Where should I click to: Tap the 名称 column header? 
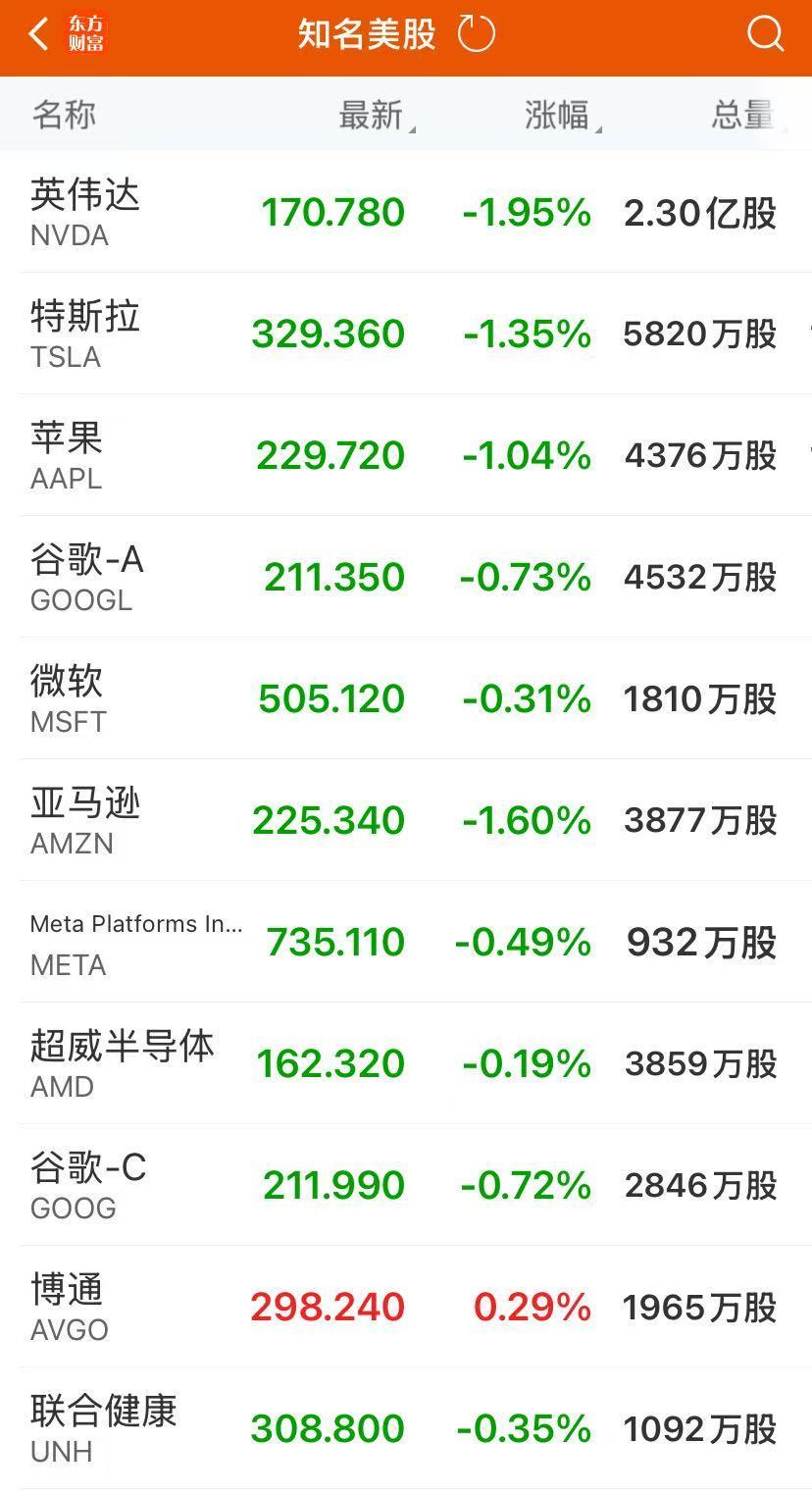(63, 115)
